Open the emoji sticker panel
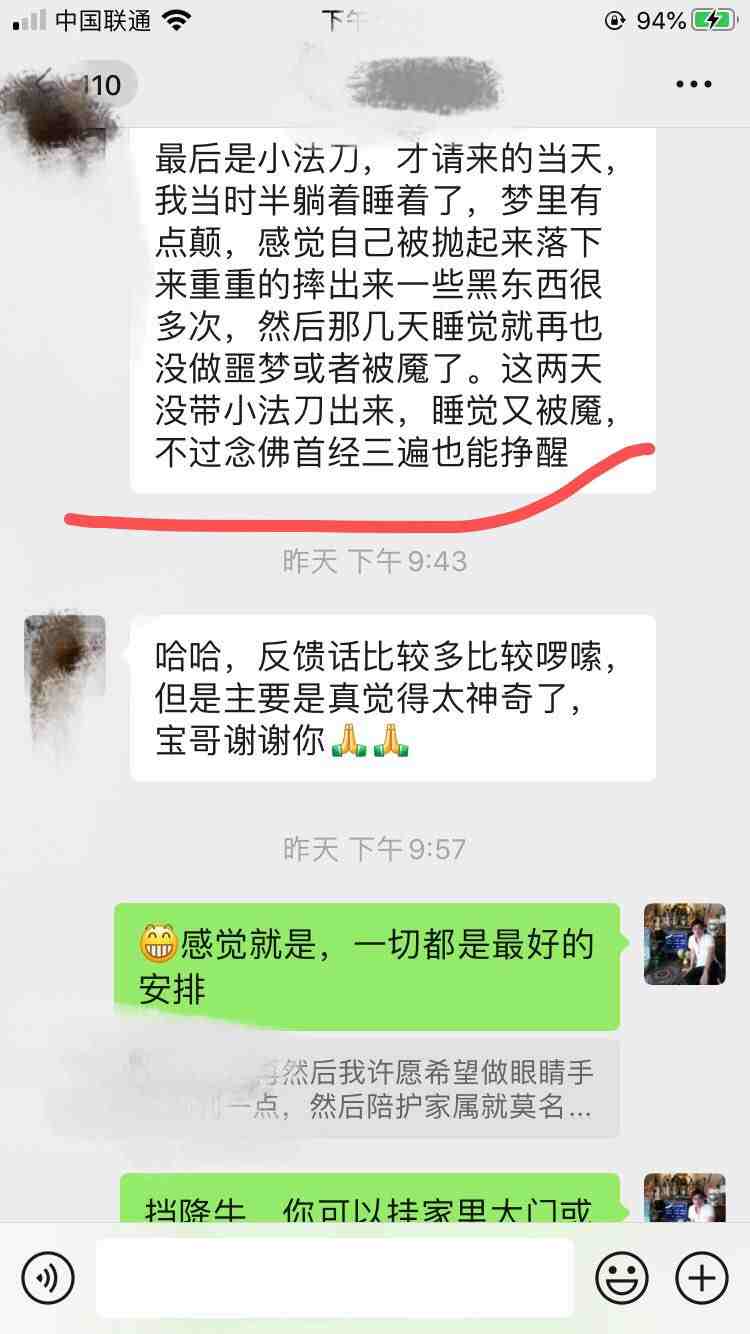This screenshot has height=1334, width=750. 621,1277
